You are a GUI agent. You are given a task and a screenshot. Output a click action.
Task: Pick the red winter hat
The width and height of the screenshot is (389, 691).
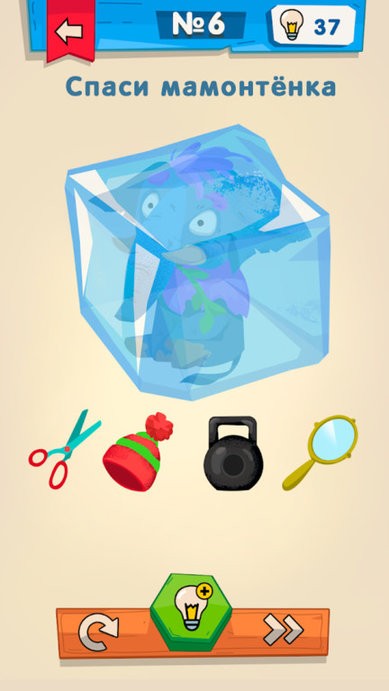pyautogui.click(x=138, y=452)
